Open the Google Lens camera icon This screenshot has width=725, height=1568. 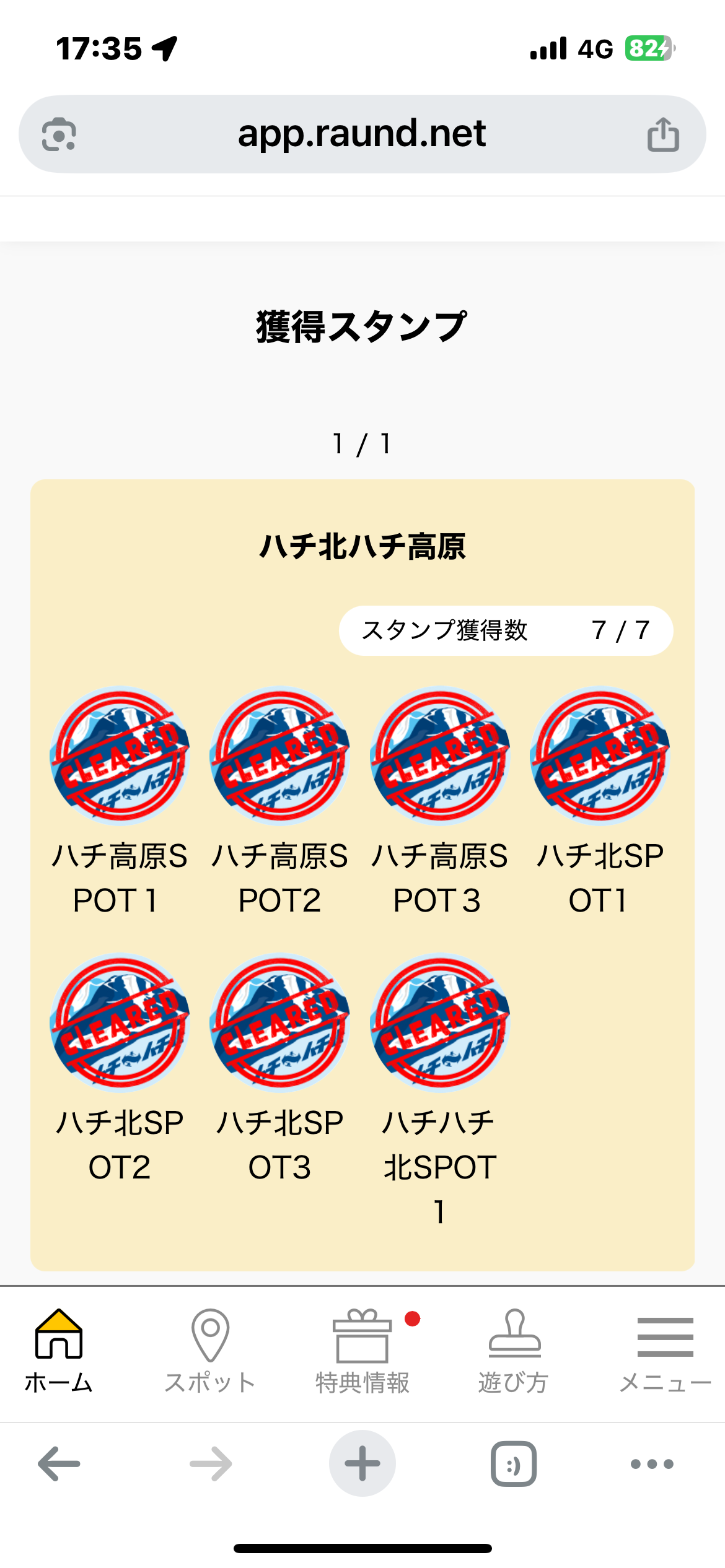click(59, 134)
